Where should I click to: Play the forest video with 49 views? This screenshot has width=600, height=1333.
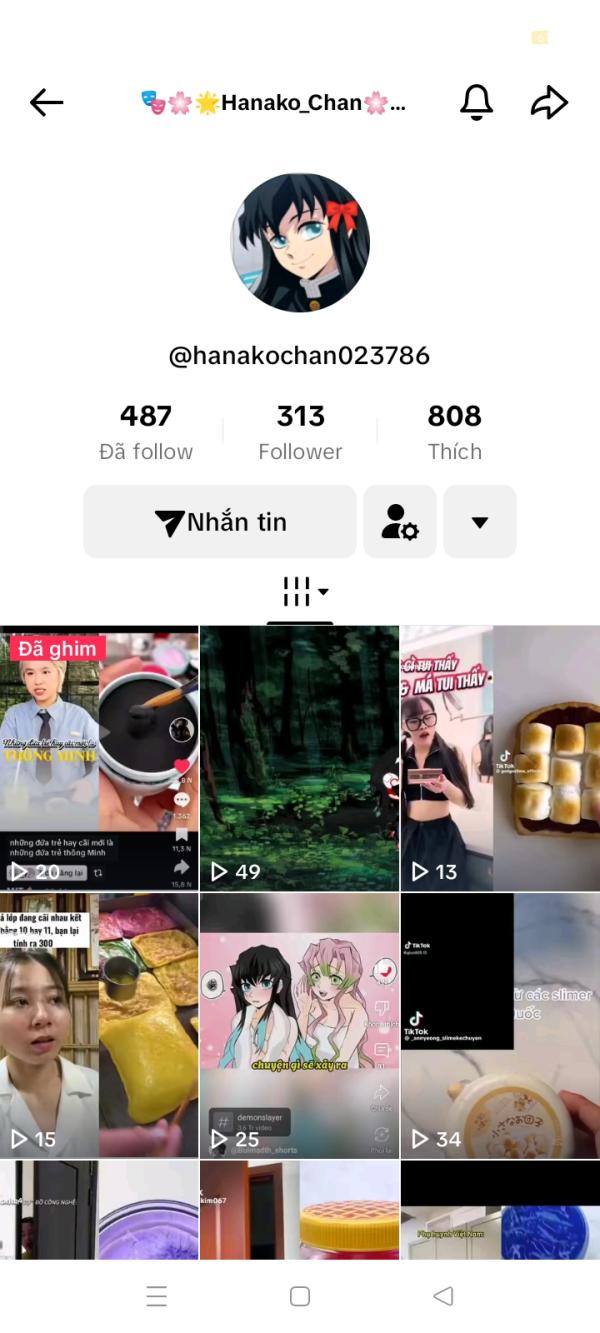pos(299,758)
